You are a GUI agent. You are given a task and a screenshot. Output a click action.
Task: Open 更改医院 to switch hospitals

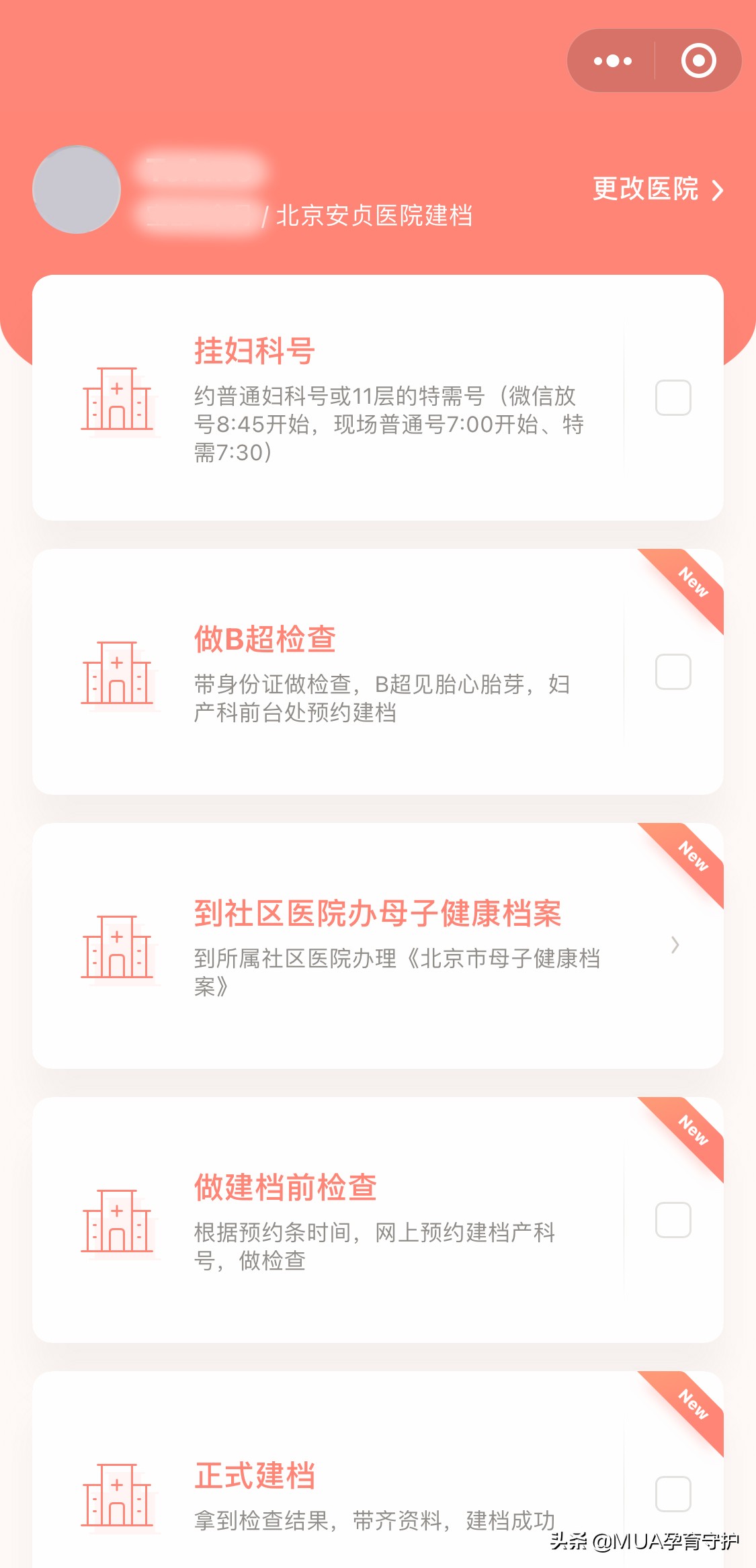click(645, 190)
